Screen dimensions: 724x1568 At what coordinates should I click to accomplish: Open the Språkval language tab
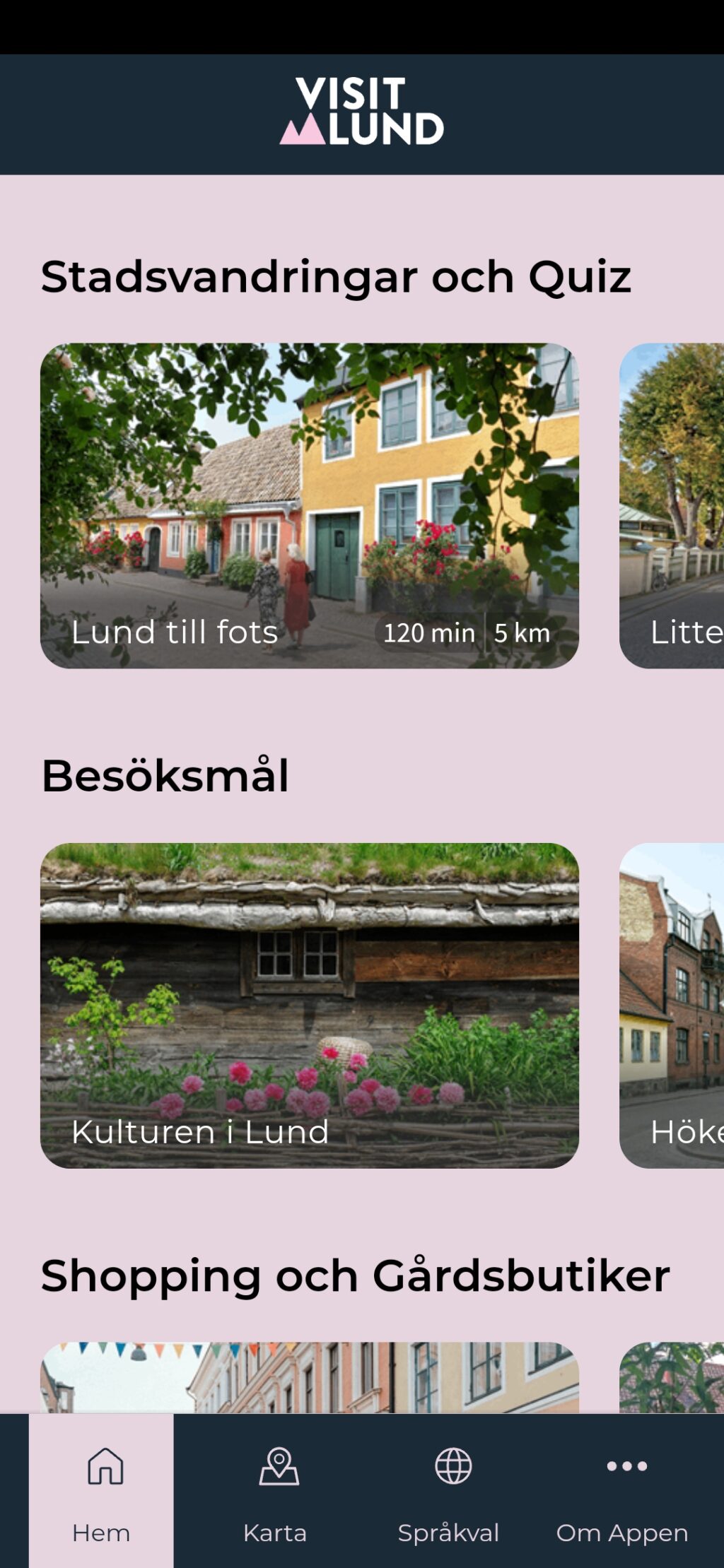449,1490
